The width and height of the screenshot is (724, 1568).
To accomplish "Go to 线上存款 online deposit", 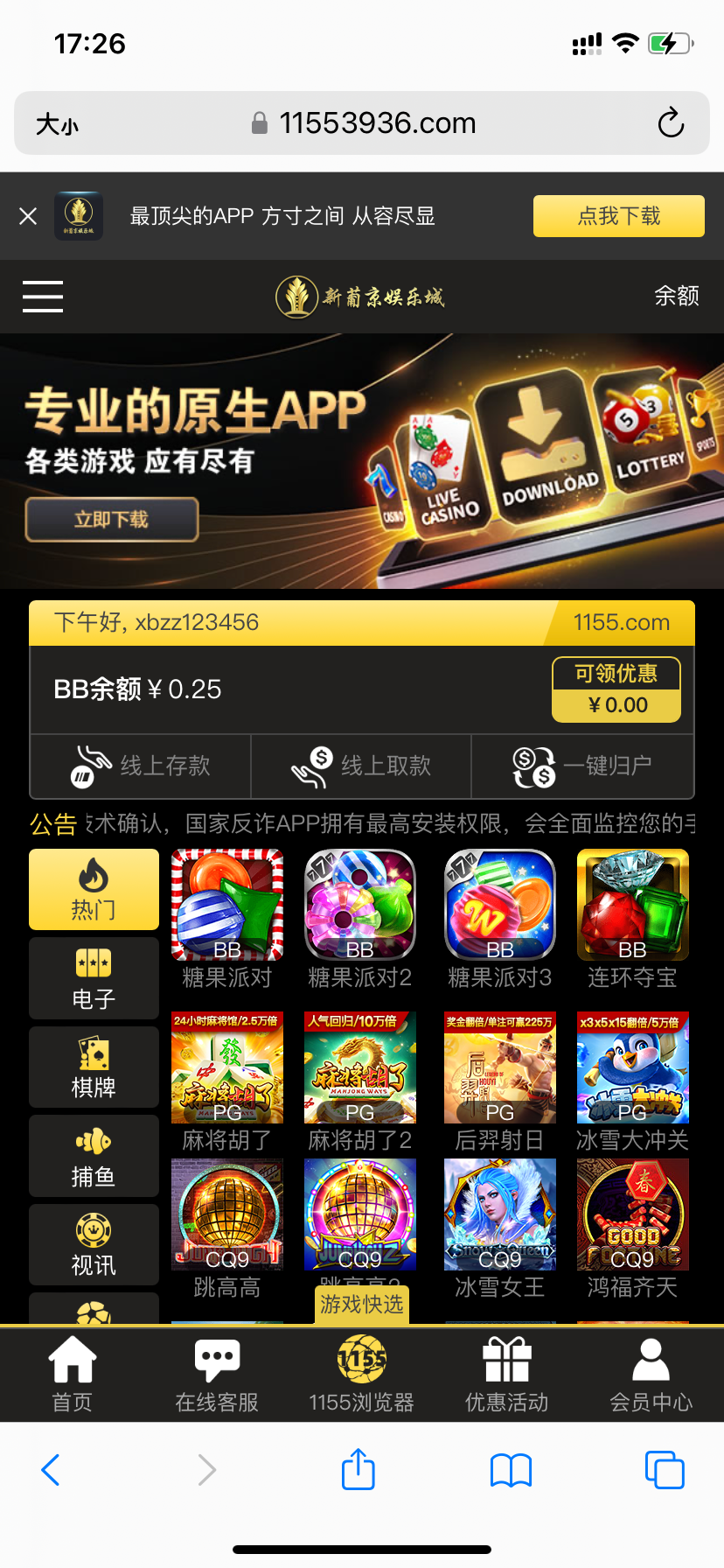I will [141, 766].
